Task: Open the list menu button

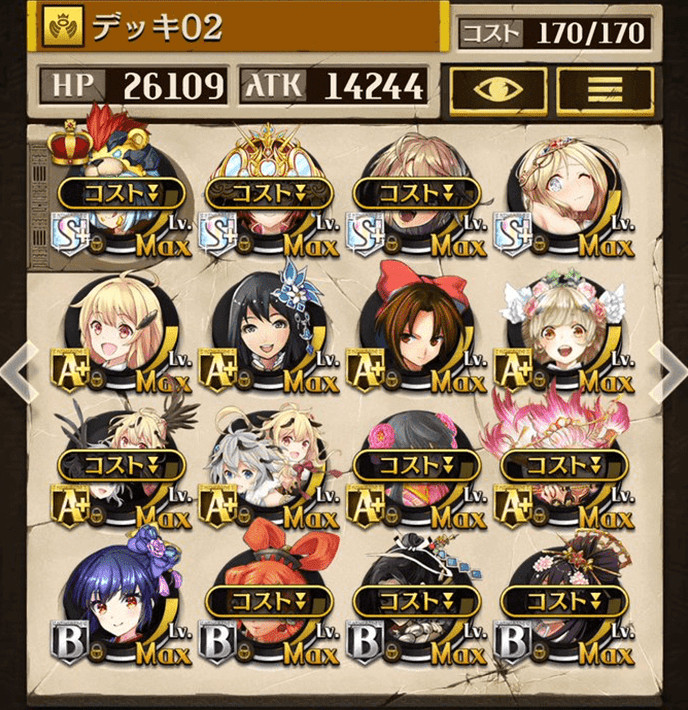Action: coord(604,87)
